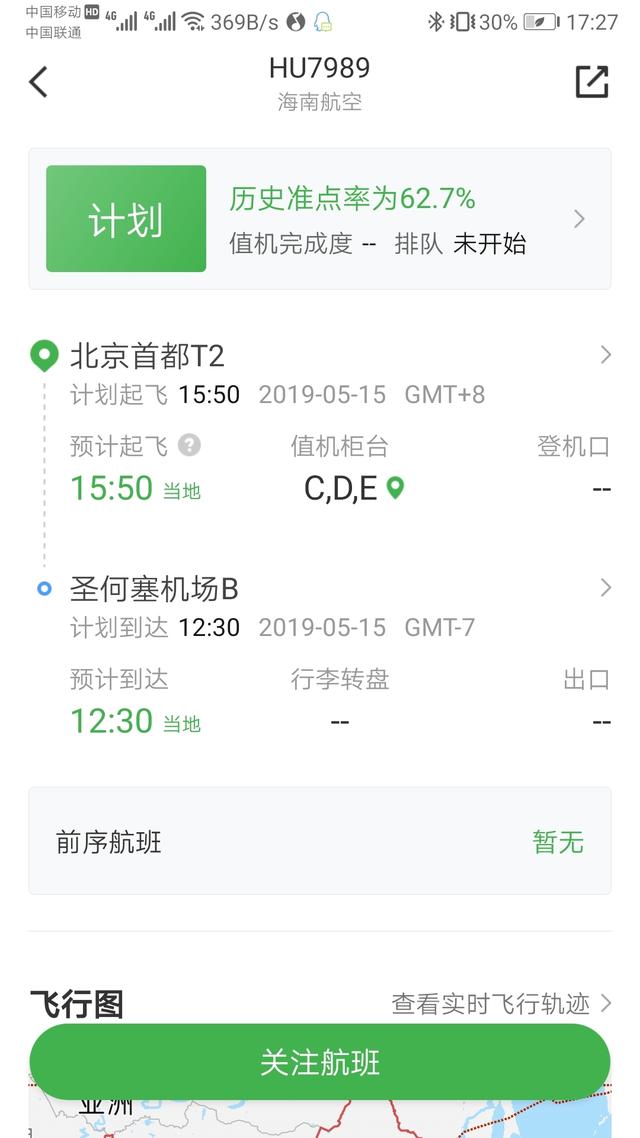Tap the 关注航班 follow flight button
This screenshot has height=1138, width=640.
(x=320, y=1062)
